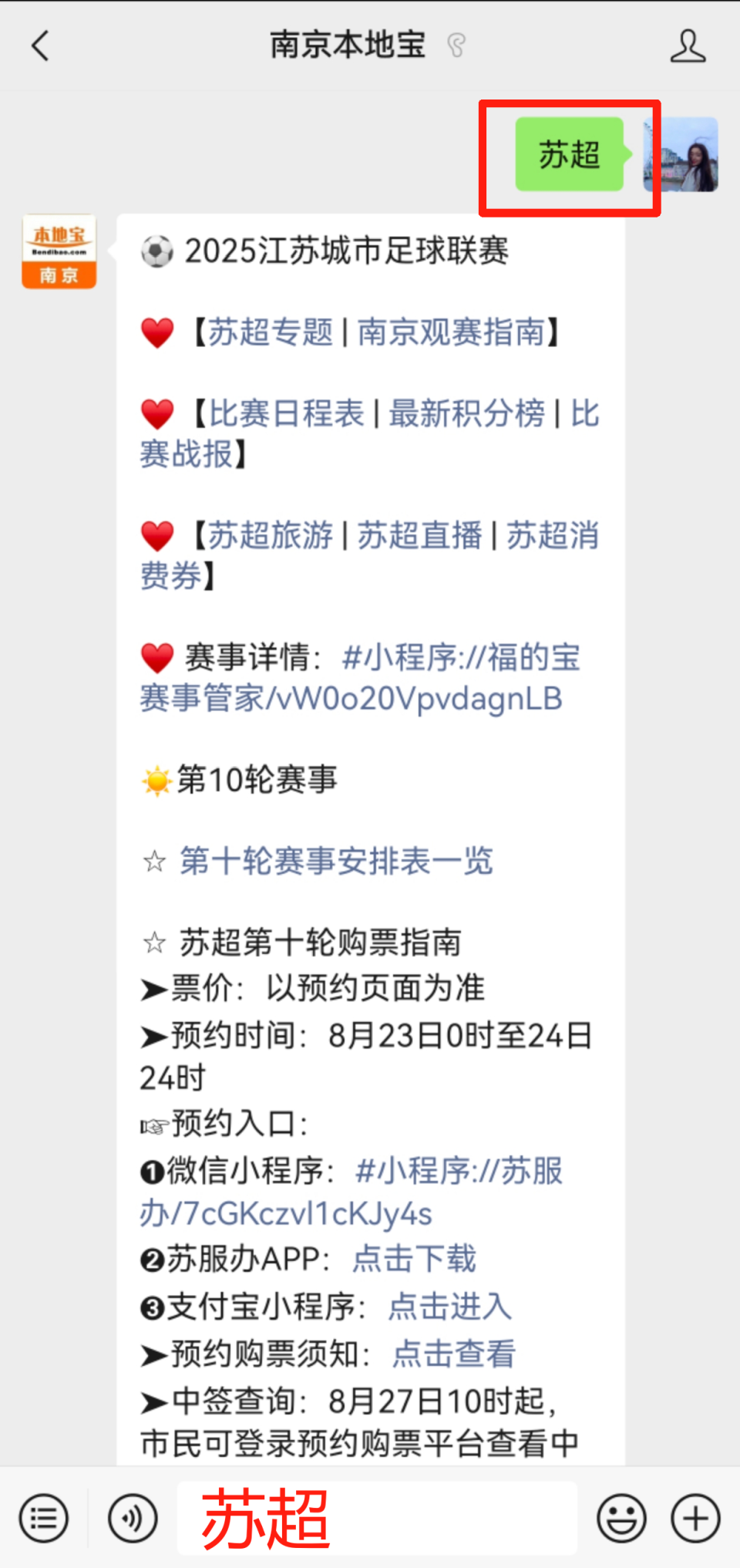The height and width of the screenshot is (1568, 740).
Task: Open the 苏超直播 link
Action: coord(419,535)
